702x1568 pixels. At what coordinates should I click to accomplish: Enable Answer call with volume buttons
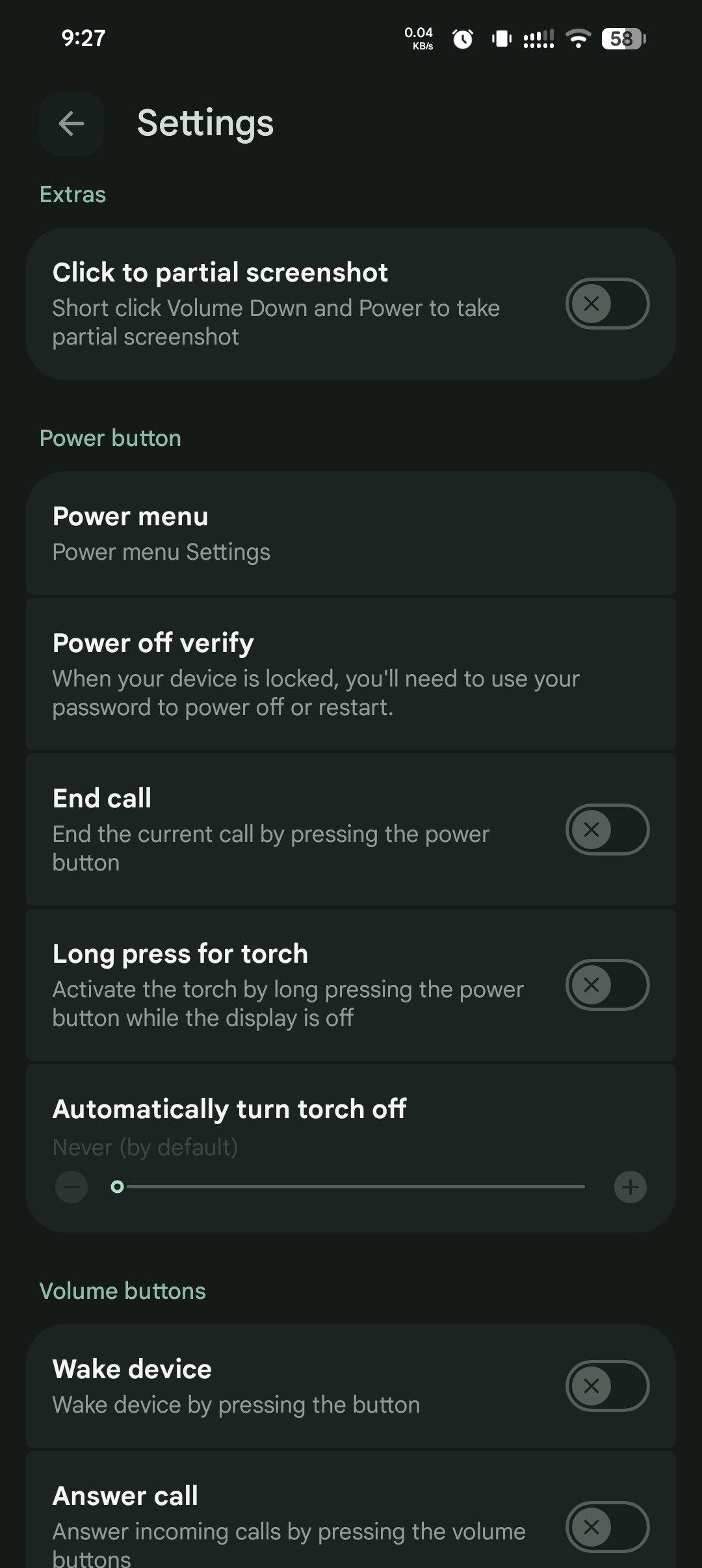(x=607, y=1526)
